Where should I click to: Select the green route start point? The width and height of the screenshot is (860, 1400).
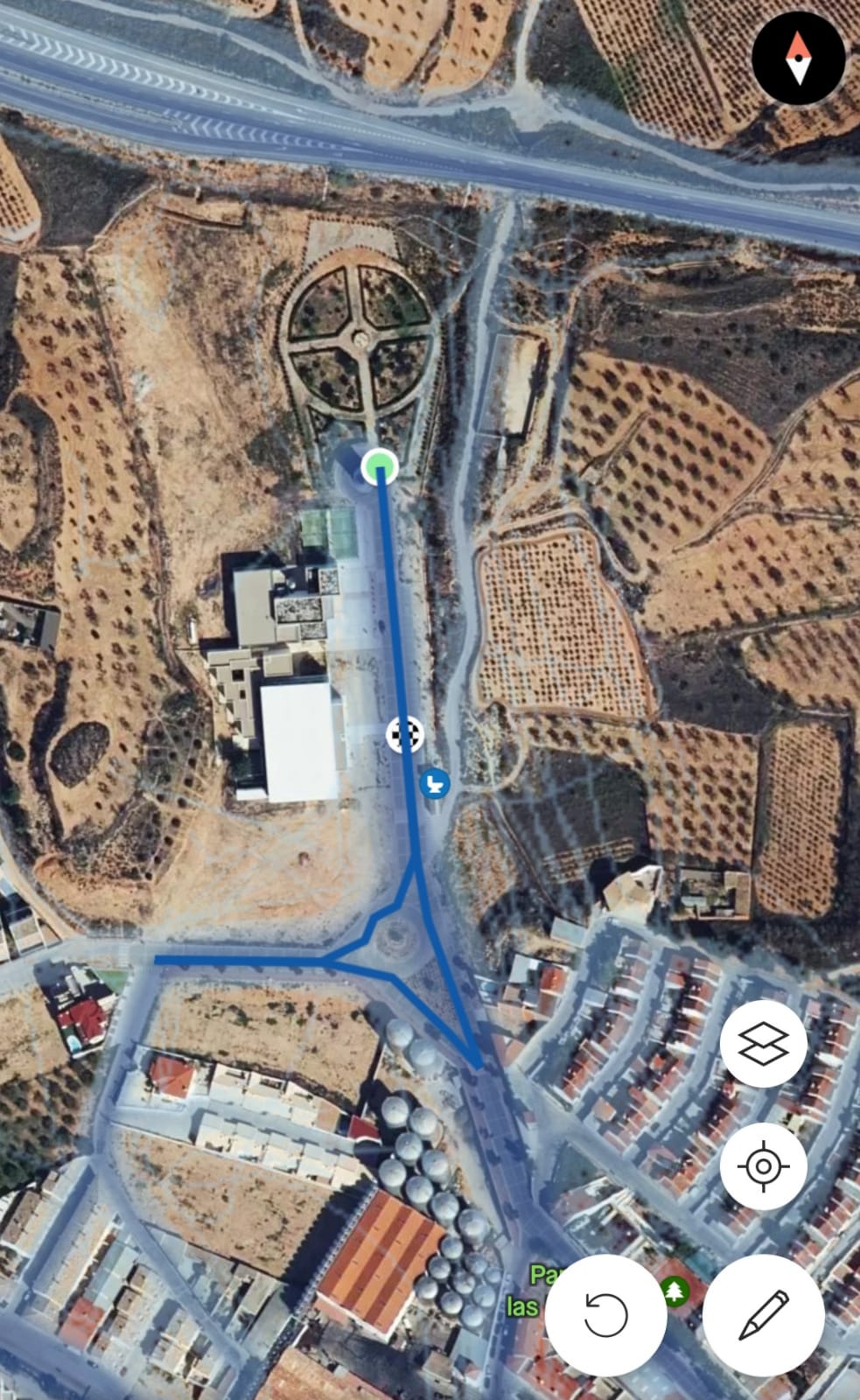coord(380,466)
